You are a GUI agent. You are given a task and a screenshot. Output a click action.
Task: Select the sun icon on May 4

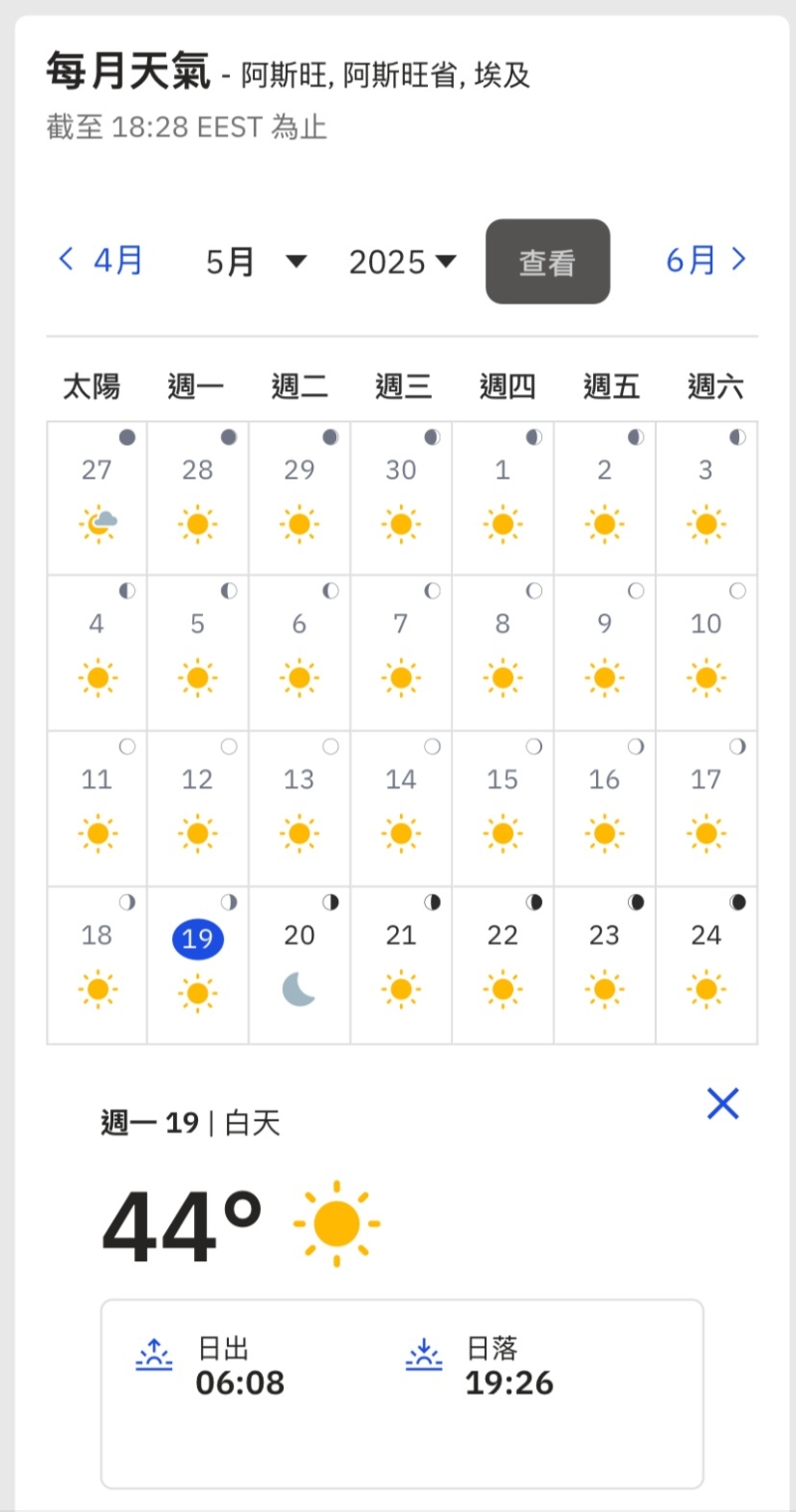97,678
